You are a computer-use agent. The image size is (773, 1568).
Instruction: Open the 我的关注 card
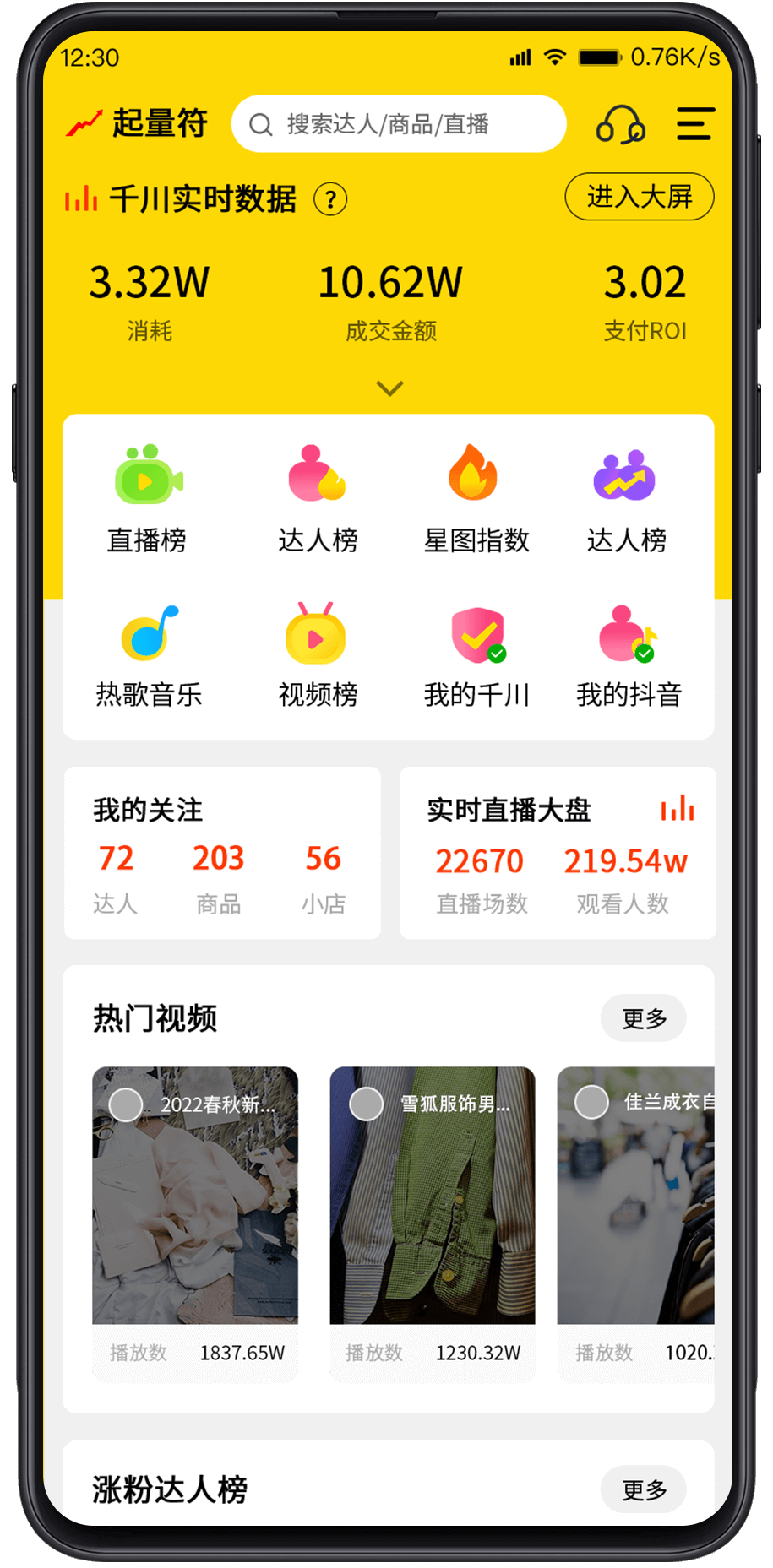click(222, 853)
